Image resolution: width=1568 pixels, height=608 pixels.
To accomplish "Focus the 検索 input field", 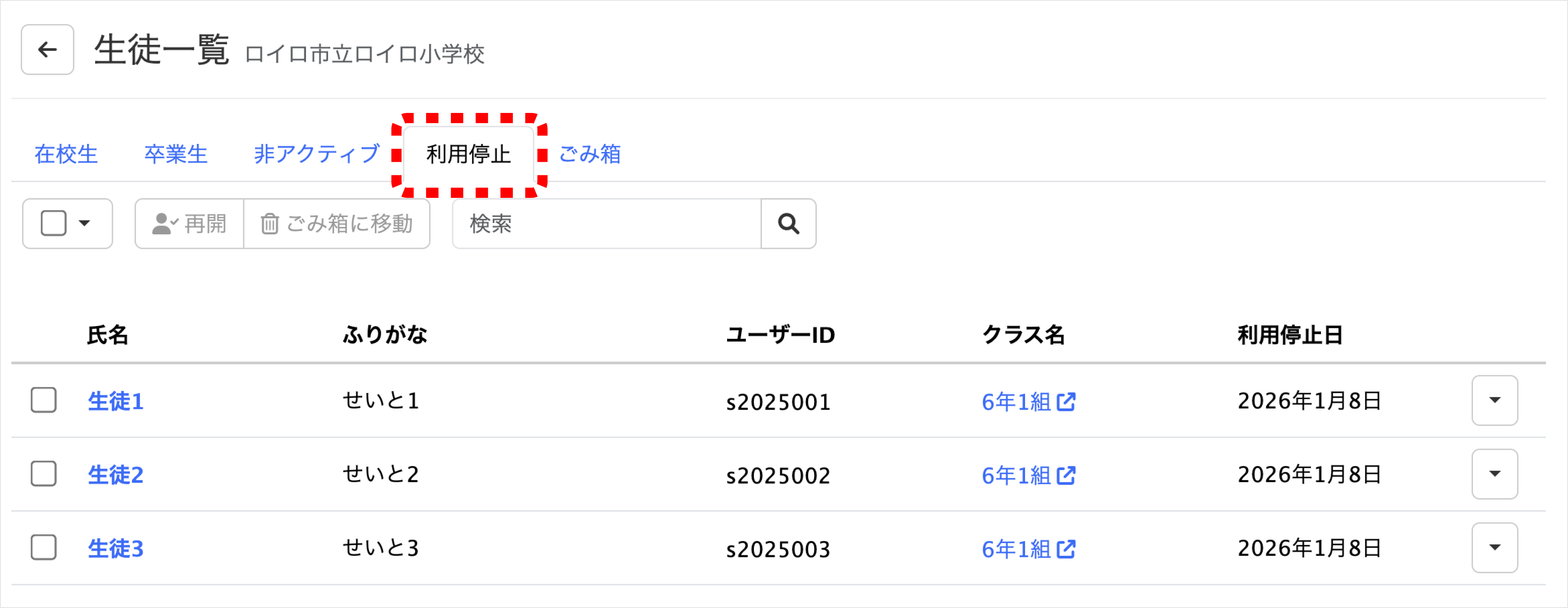I will pyautogui.click(x=606, y=223).
